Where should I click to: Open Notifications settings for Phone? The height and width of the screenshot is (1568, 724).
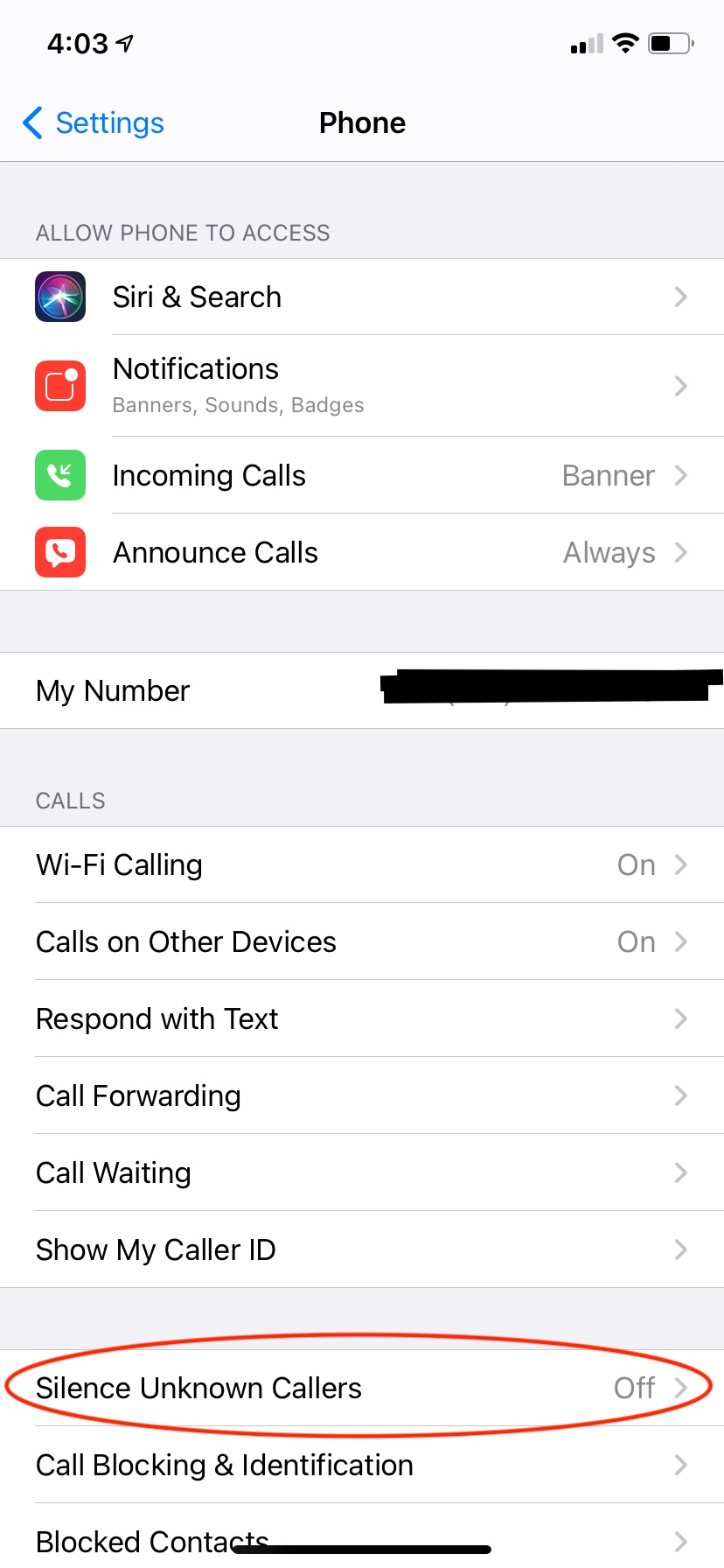pos(362,386)
